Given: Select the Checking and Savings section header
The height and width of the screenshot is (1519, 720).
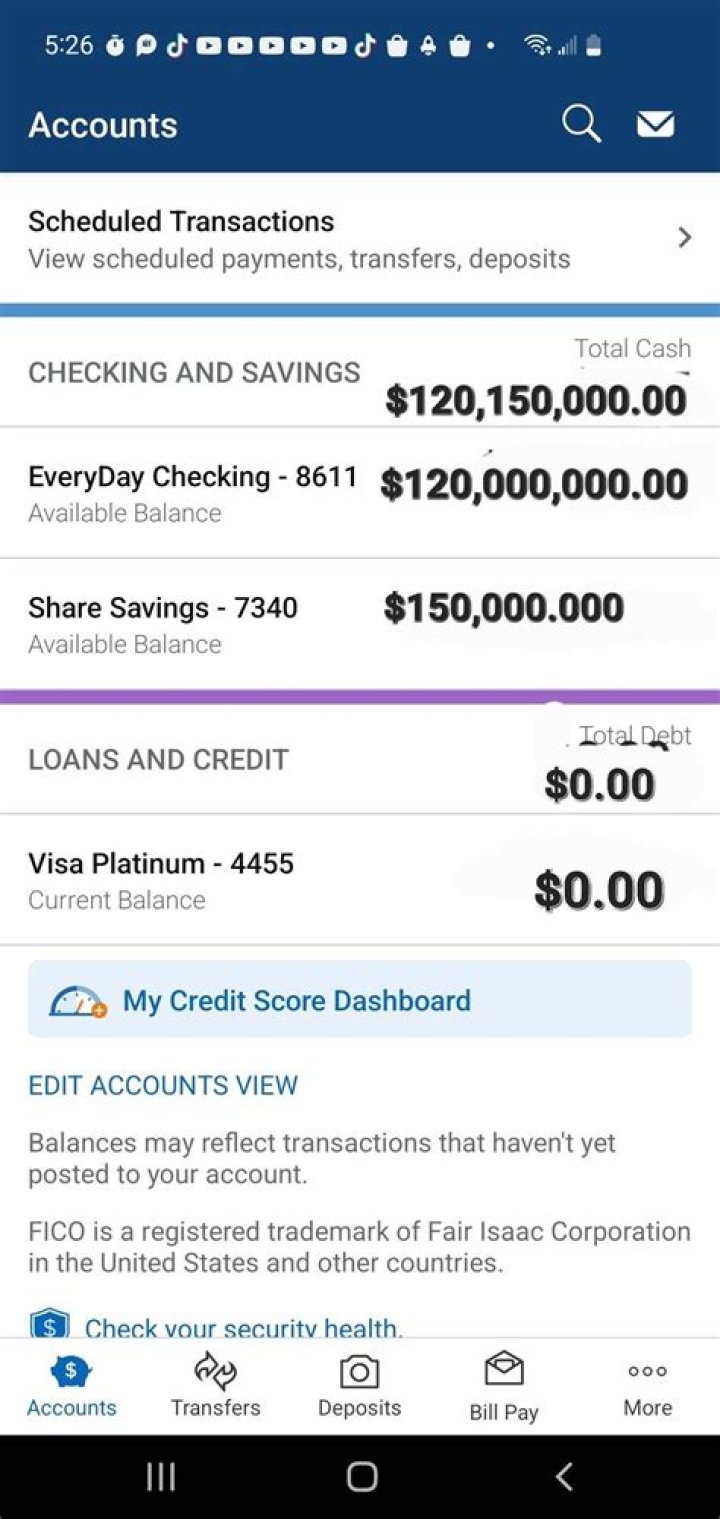Looking at the screenshot, I should point(193,371).
